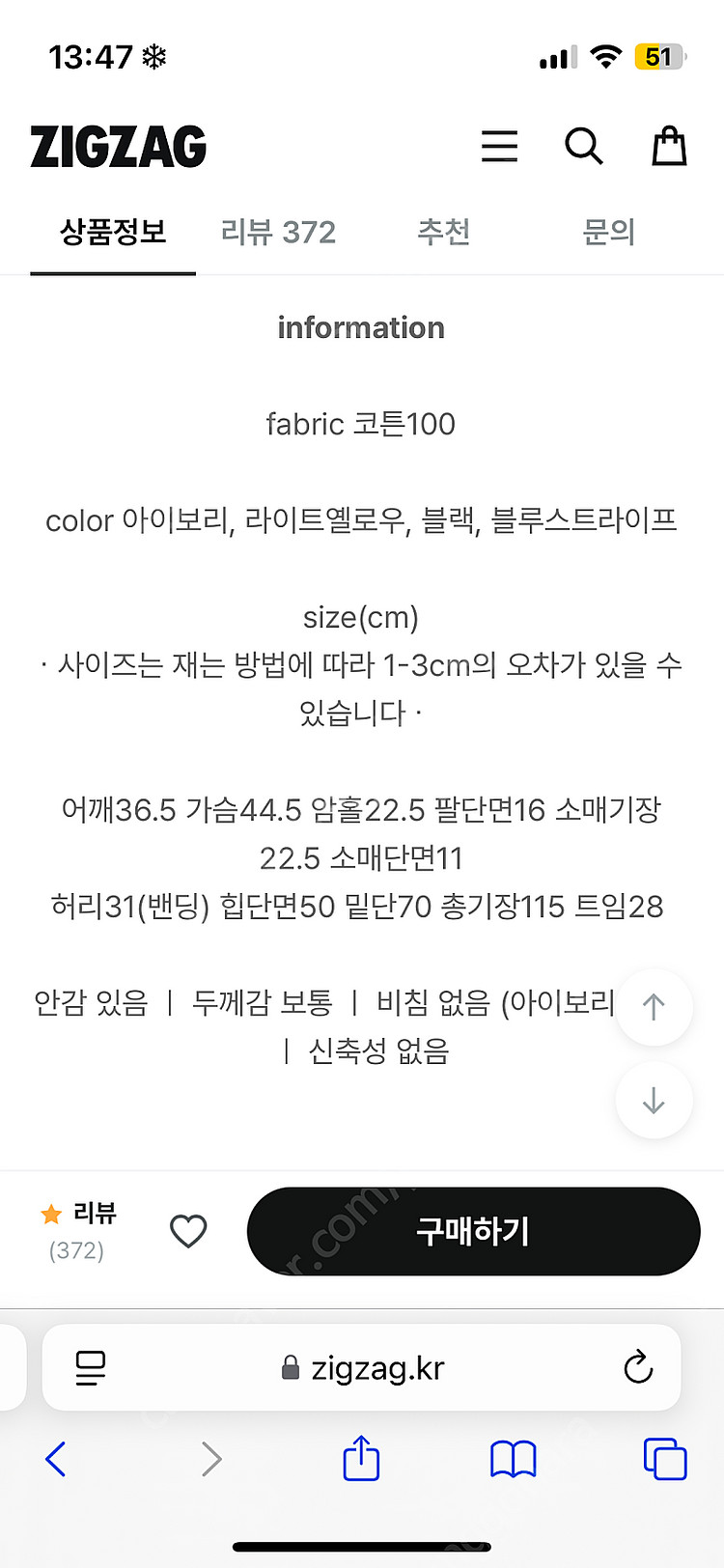Open the search icon
The width and height of the screenshot is (724, 1568).
point(583,147)
